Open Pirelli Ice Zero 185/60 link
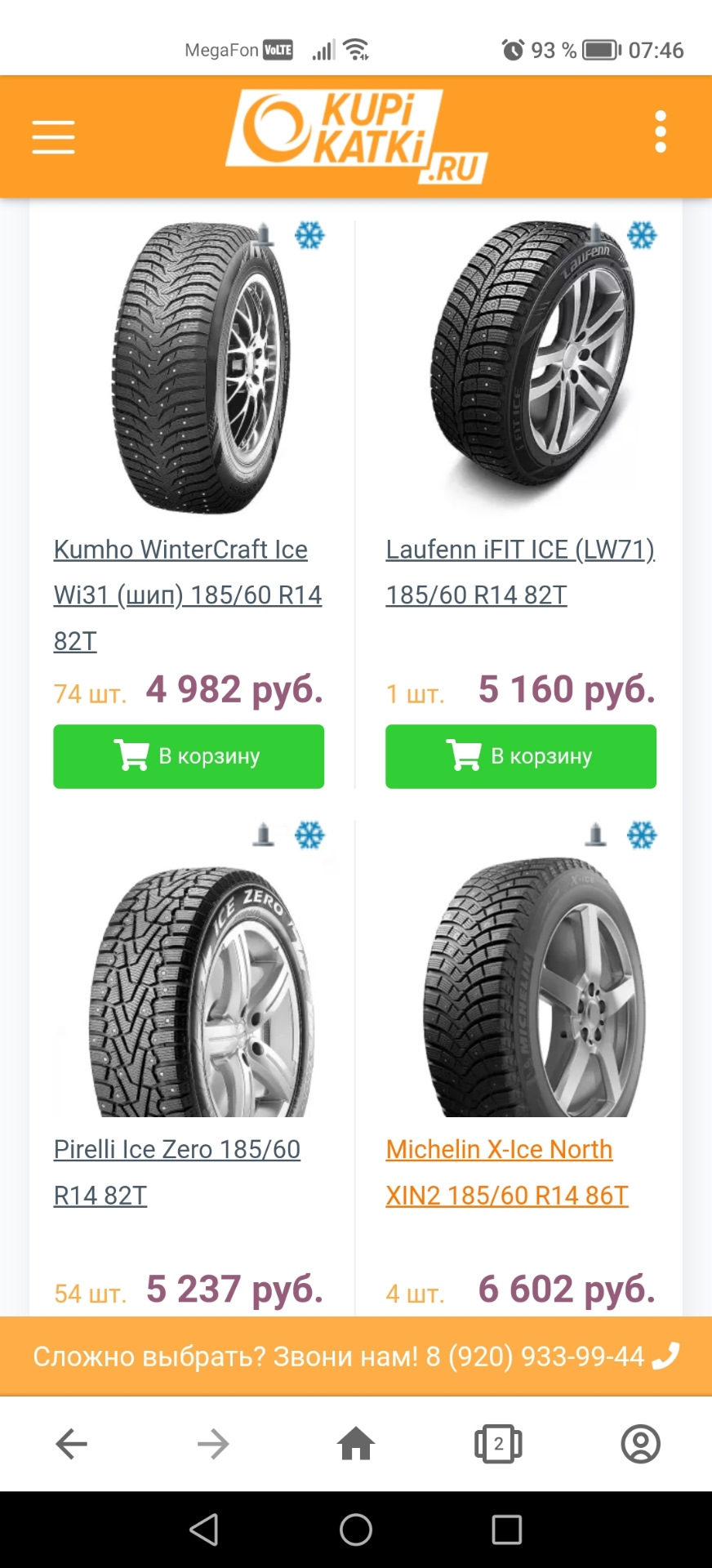712x1568 pixels. (177, 1172)
